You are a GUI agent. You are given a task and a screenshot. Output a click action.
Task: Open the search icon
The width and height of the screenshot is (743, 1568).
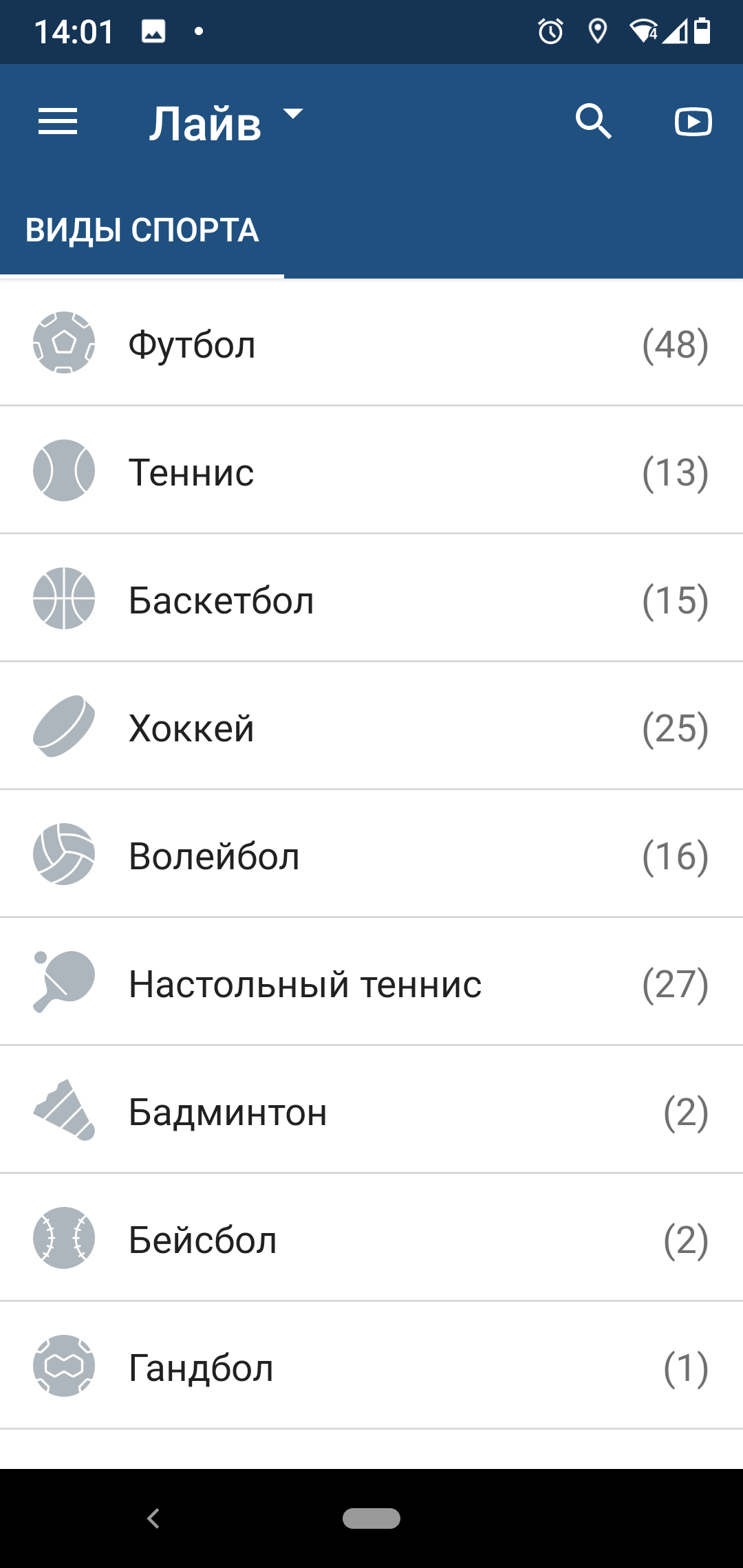(x=593, y=122)
